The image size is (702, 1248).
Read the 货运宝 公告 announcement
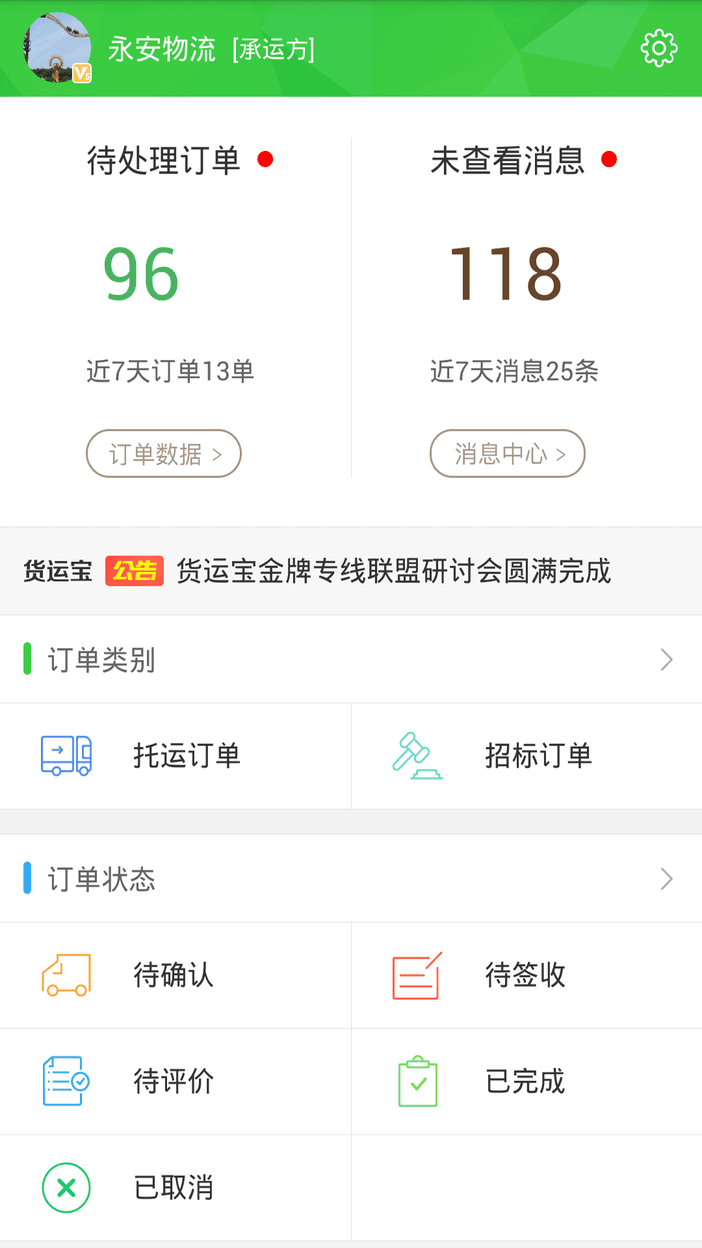point(392,571)
